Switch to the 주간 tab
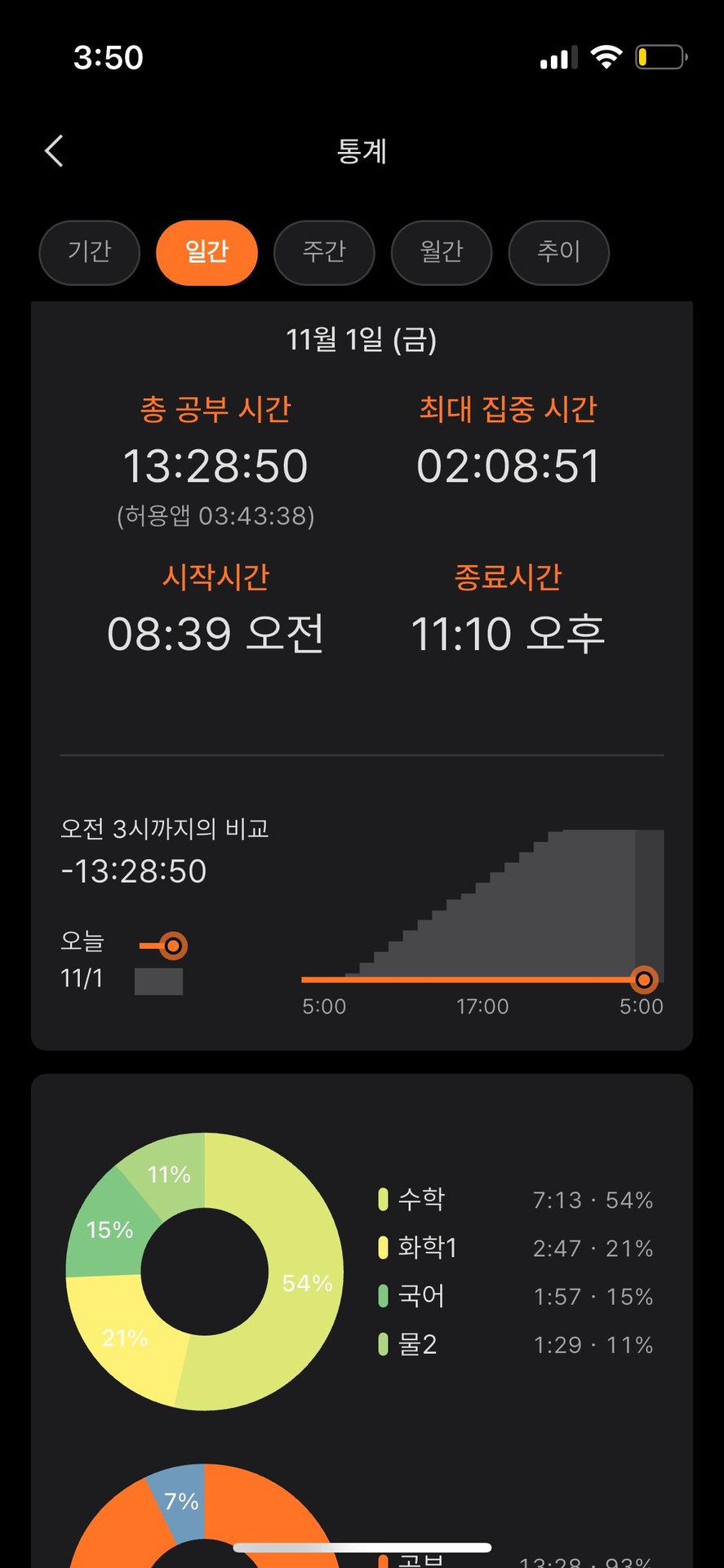Image resolution: width=724 pixels, height=1568 pixels. 324,252
